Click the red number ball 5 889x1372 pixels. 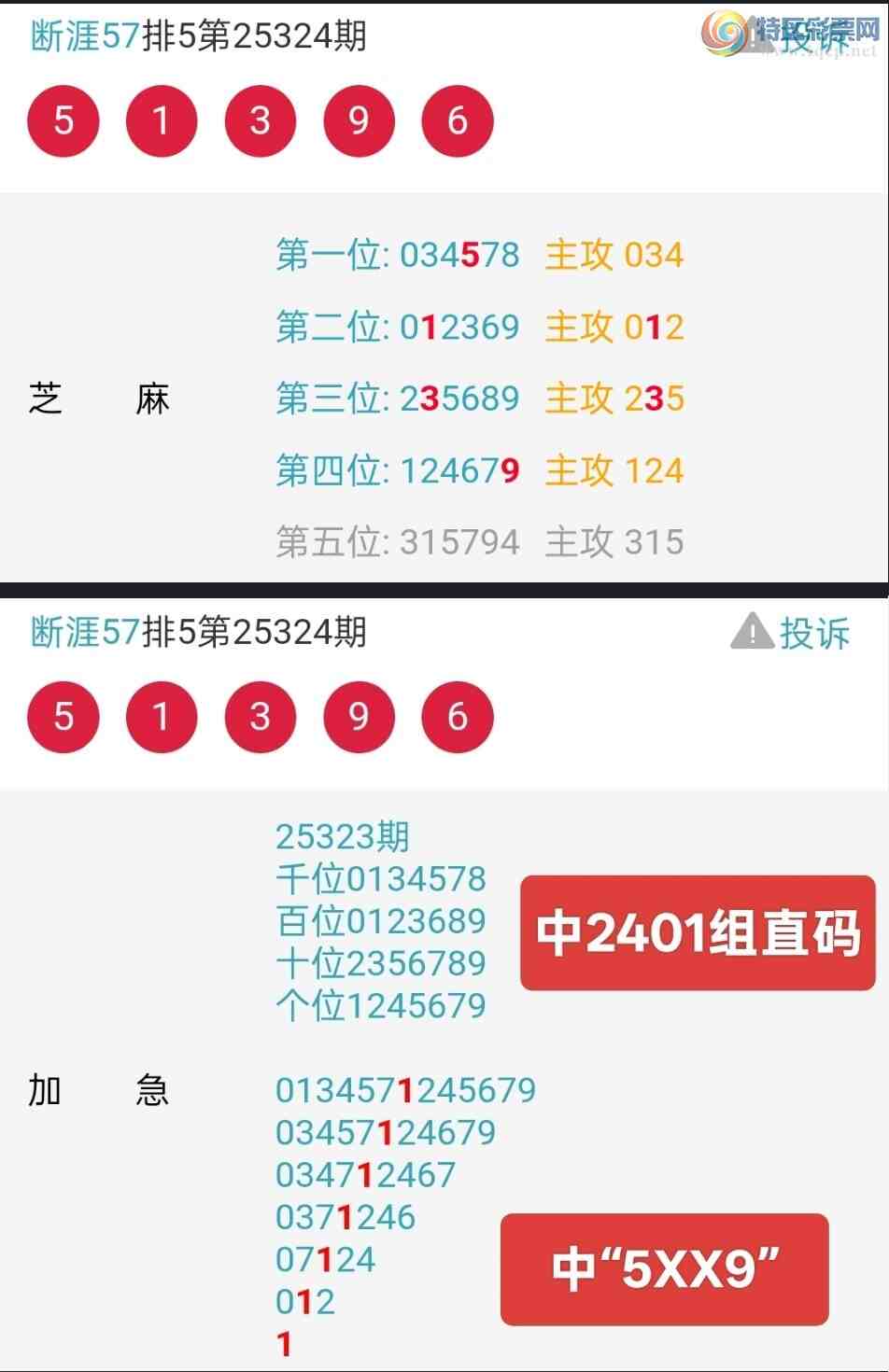click(63, 120)
